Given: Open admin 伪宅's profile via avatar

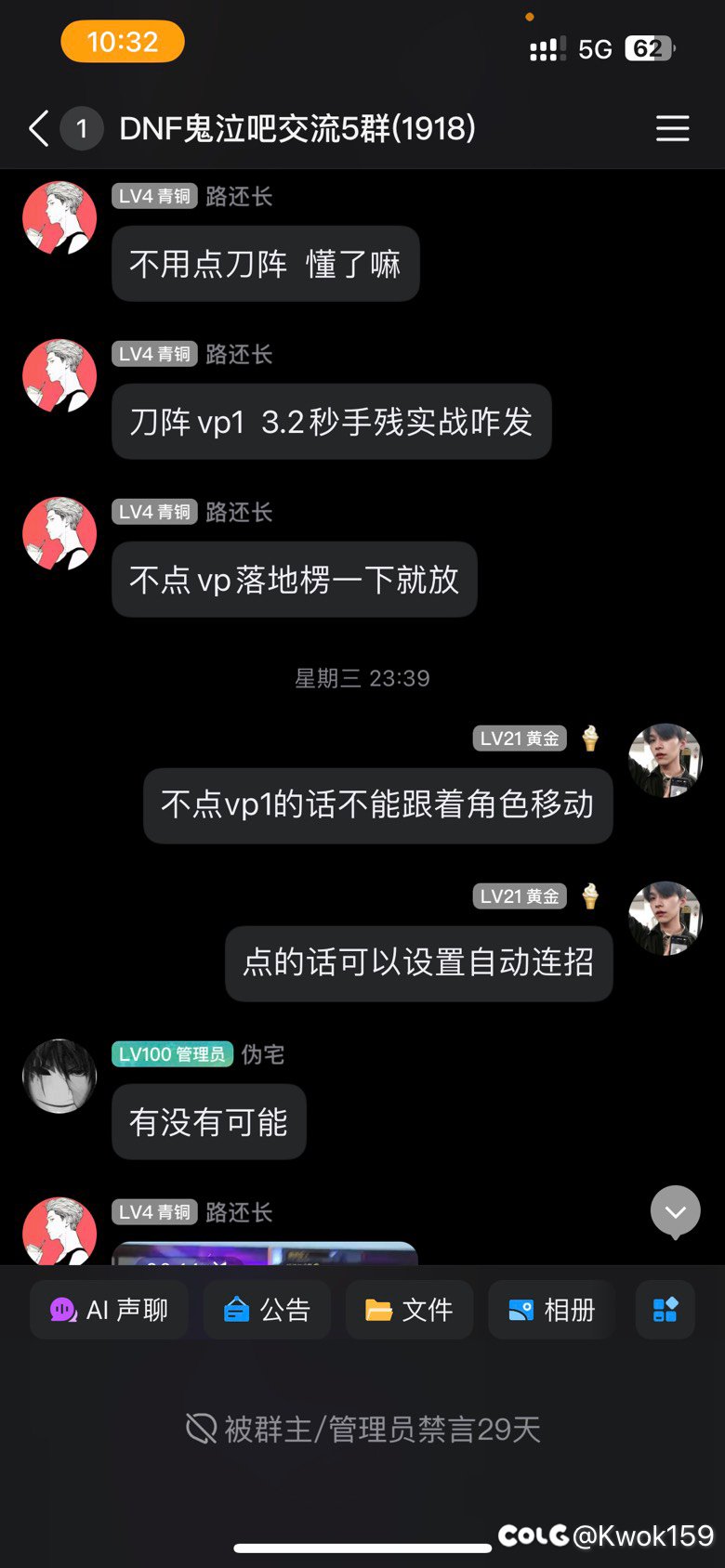Looking at the screenshot, I should click(59, 1075).
